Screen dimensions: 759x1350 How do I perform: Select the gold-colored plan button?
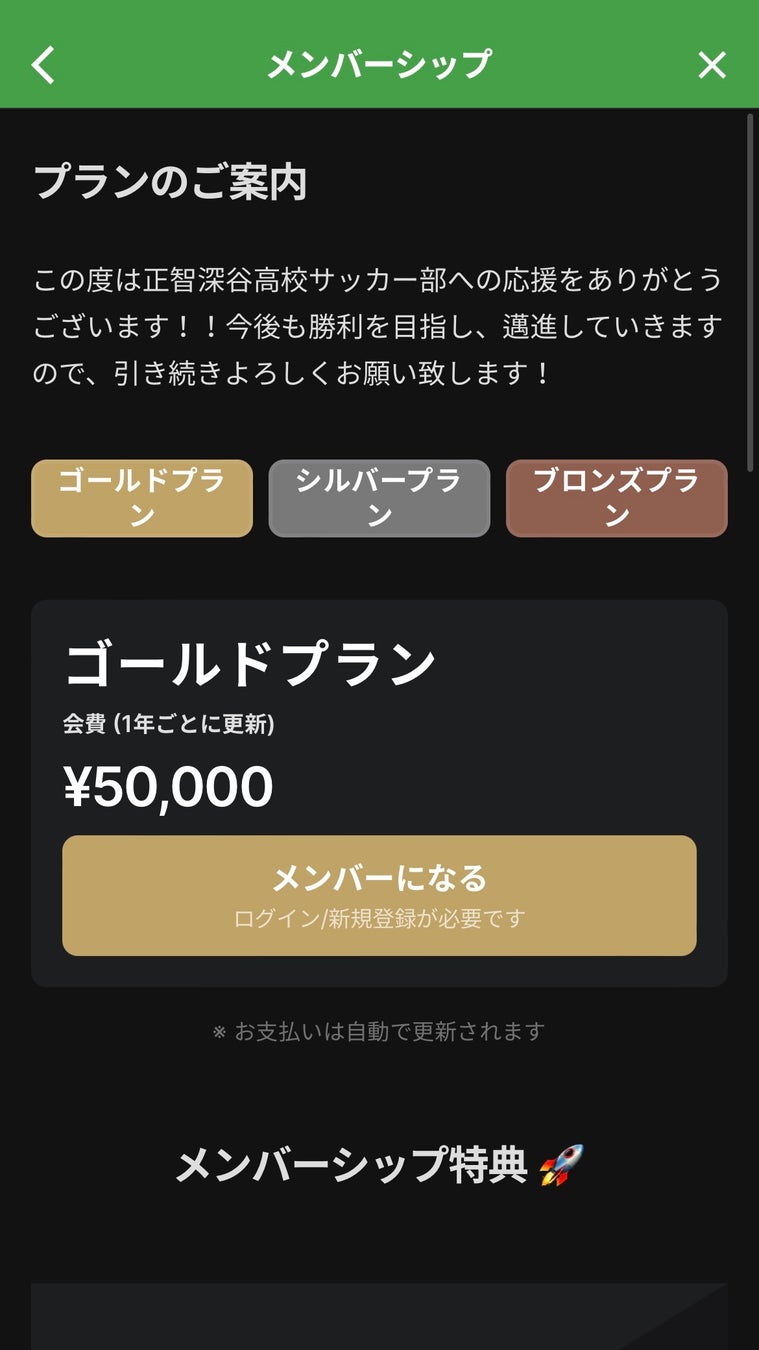(x=141, y=499)
